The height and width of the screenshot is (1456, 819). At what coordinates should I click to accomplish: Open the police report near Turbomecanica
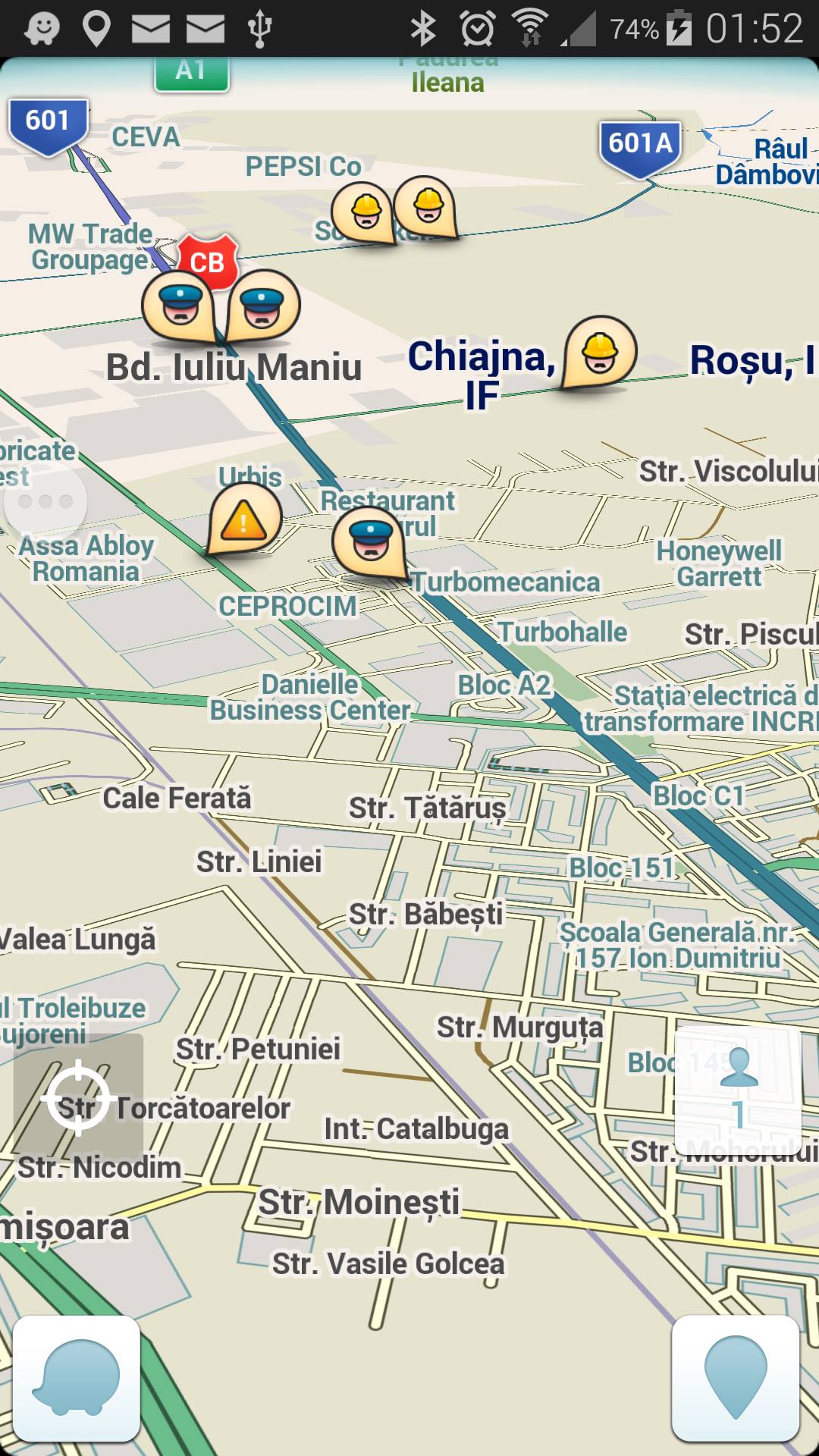[x=369, y=540]
